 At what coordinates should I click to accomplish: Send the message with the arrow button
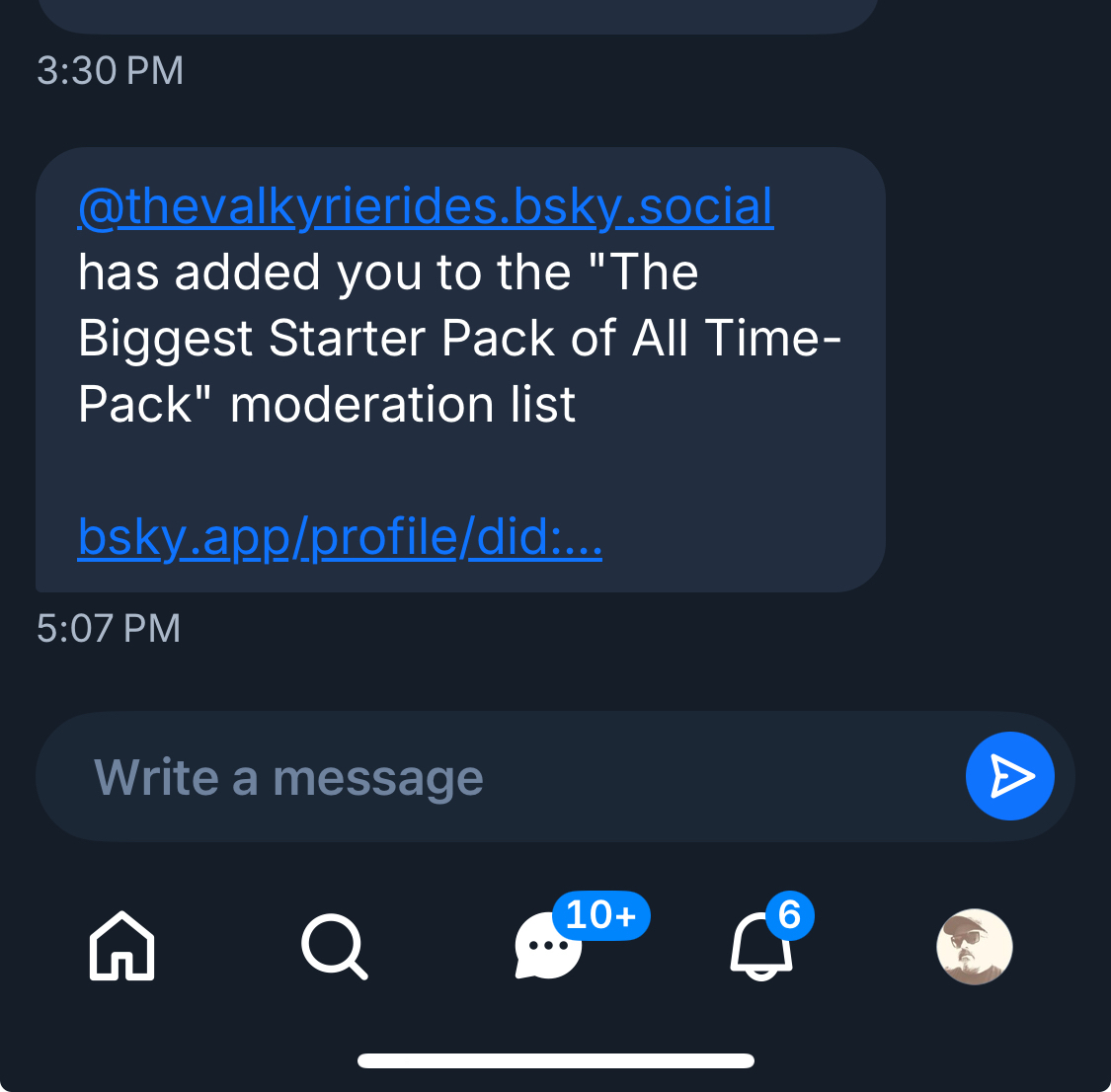coord(1009,776)
